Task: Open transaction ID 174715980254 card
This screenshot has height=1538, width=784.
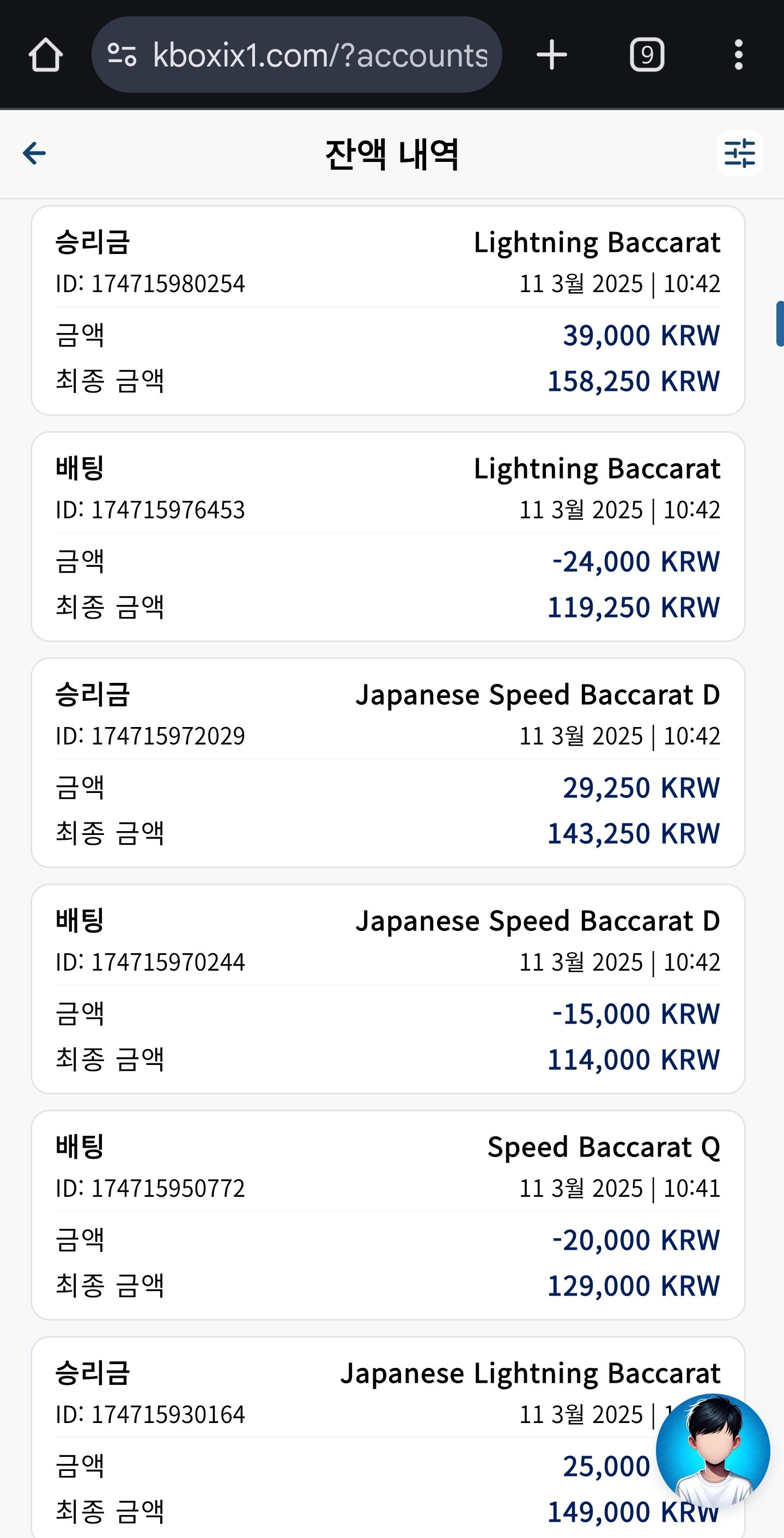Action: coord(388,311)
